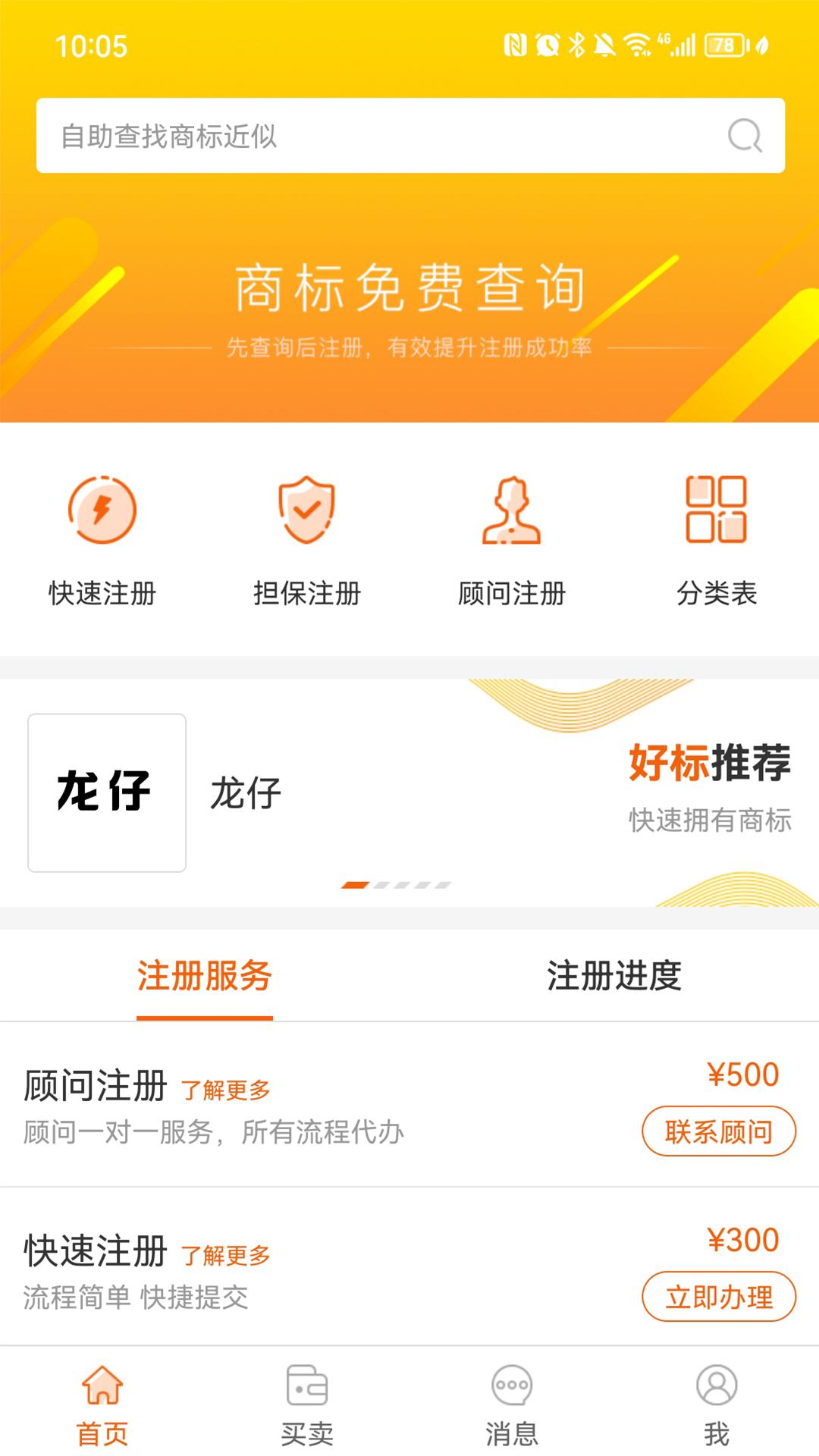This screenshot has height=1456, width=819.
Task: Tap 联系顾问 for 顾问注册
Action: point(718,1131)
